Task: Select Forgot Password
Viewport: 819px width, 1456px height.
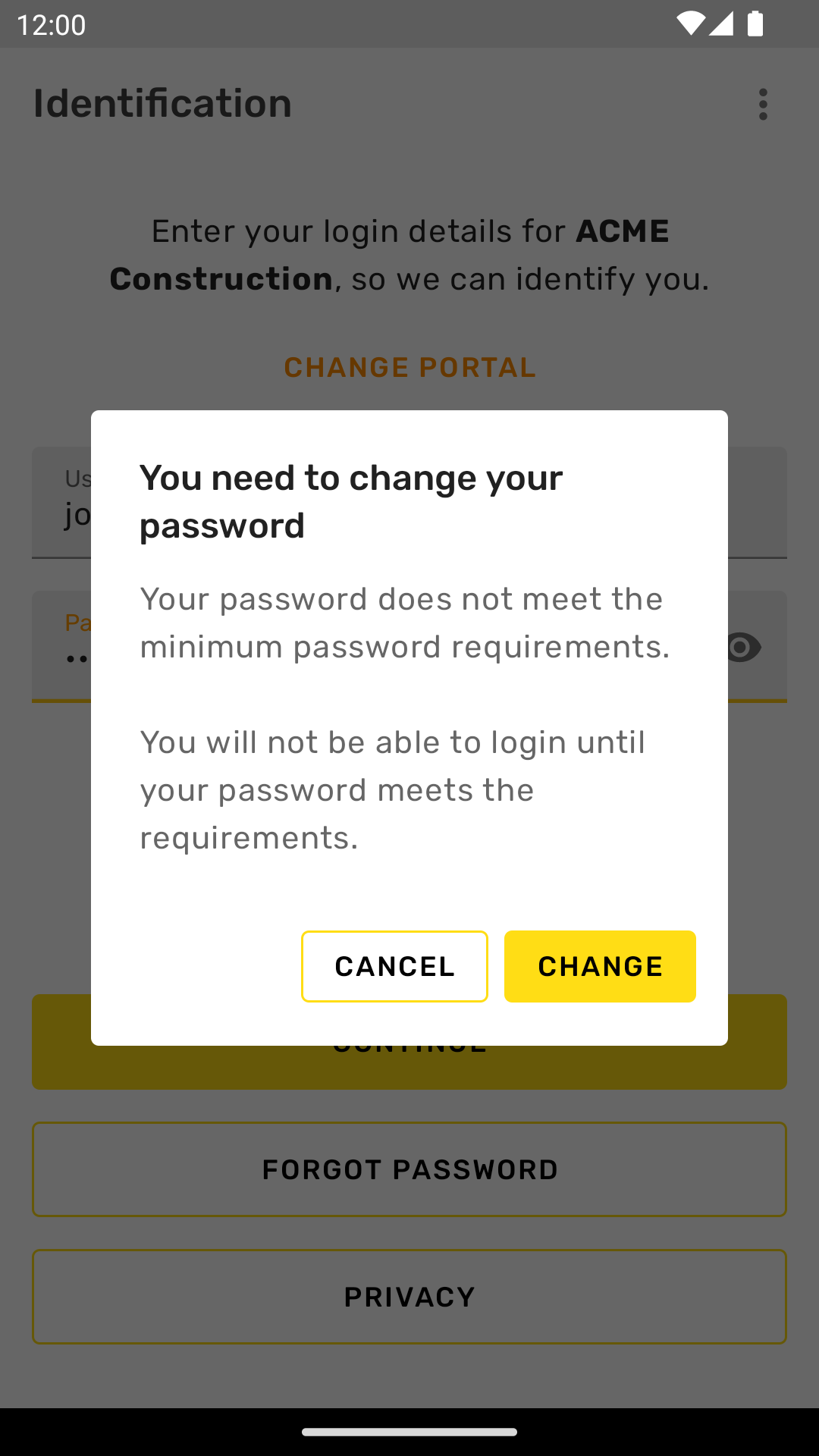Action: pyautogui.click(x=409, y=1169)
